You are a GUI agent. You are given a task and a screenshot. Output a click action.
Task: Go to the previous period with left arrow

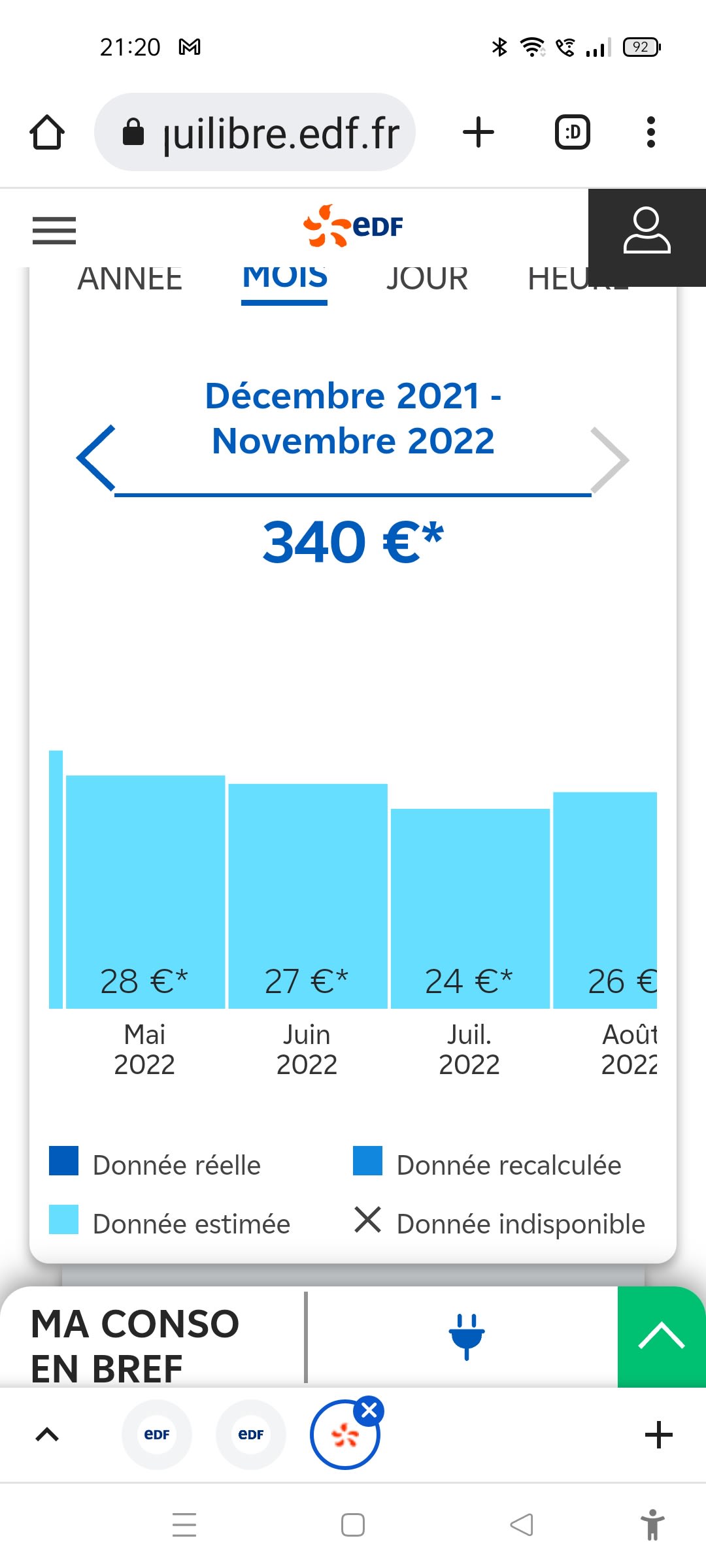pyautogui.click(x=97, y=458)
